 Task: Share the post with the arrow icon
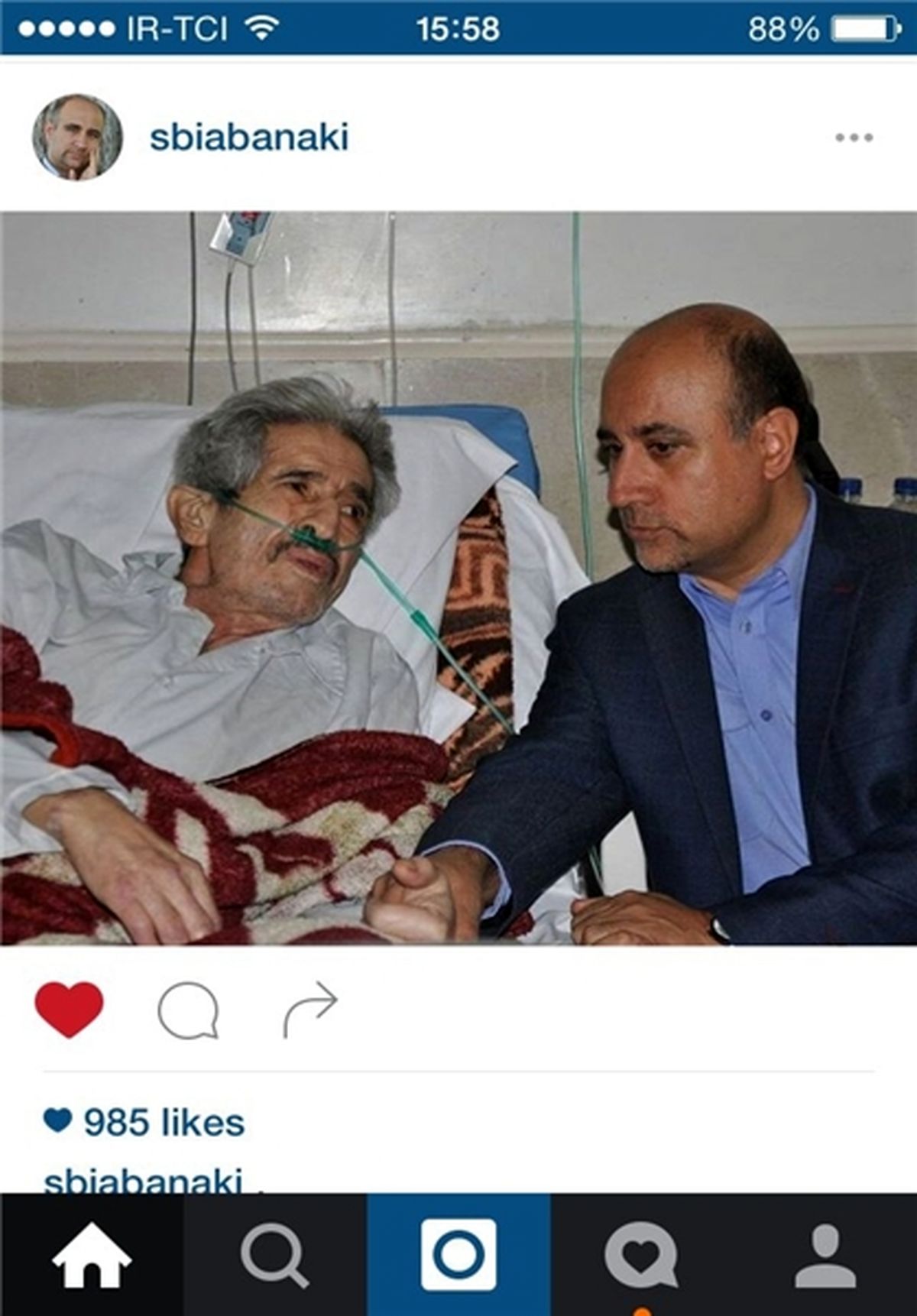coord(309,1009)
